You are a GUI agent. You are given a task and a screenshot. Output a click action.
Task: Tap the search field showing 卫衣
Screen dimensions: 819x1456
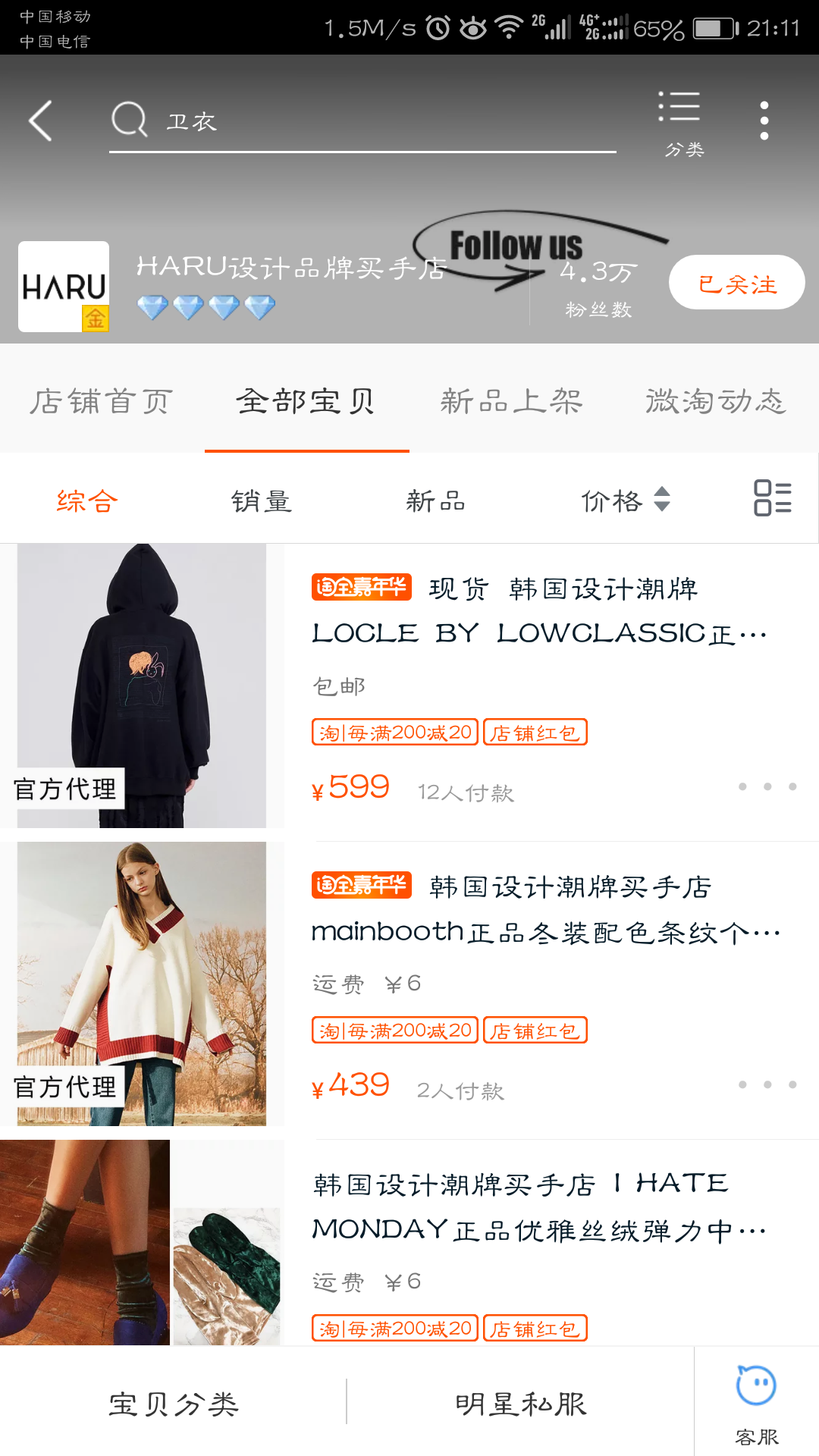pos(362,121)
